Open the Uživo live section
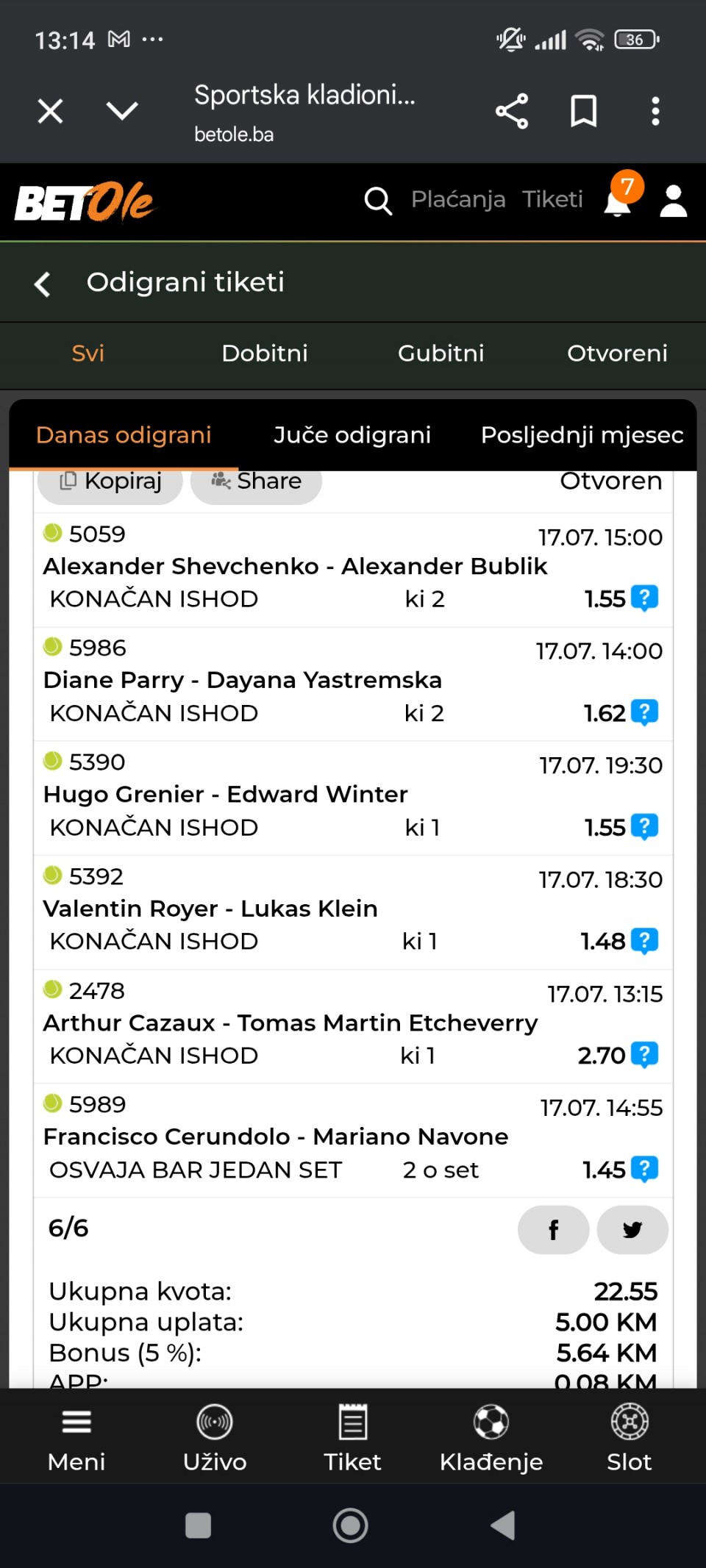The image size is (706, 1568). click(215, 1437)
